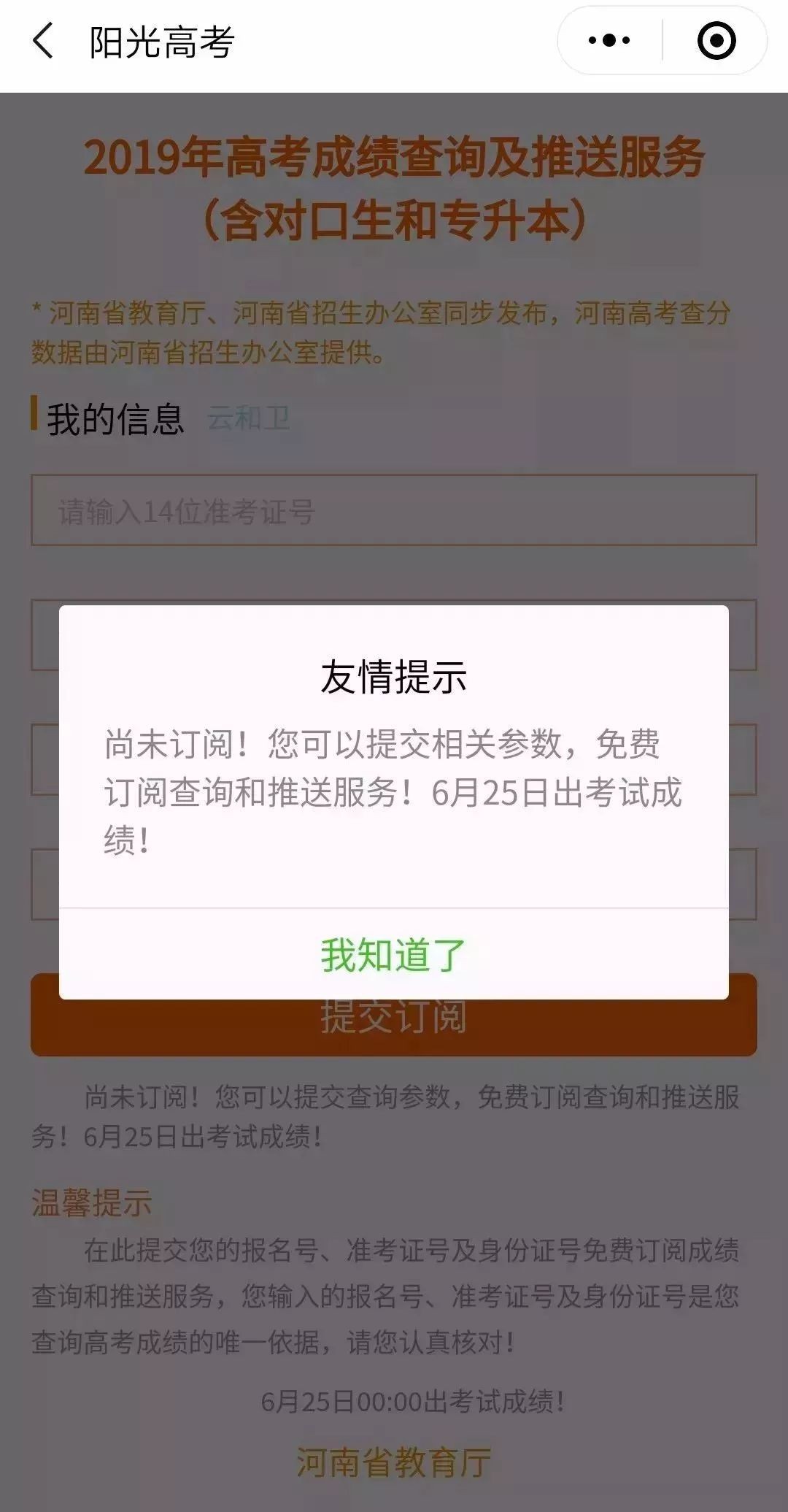
Task: Dismiss the dialog with 我知道了
Action: [x=393, y=954]
